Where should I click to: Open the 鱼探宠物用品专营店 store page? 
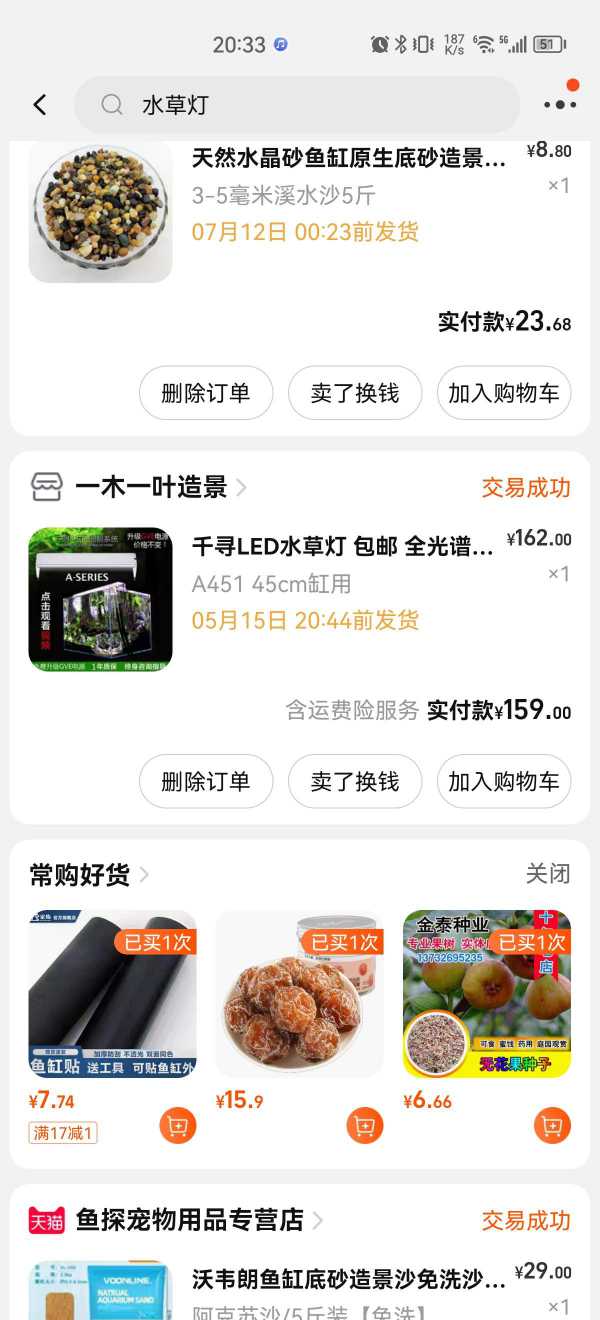(x=189, y=1220)
